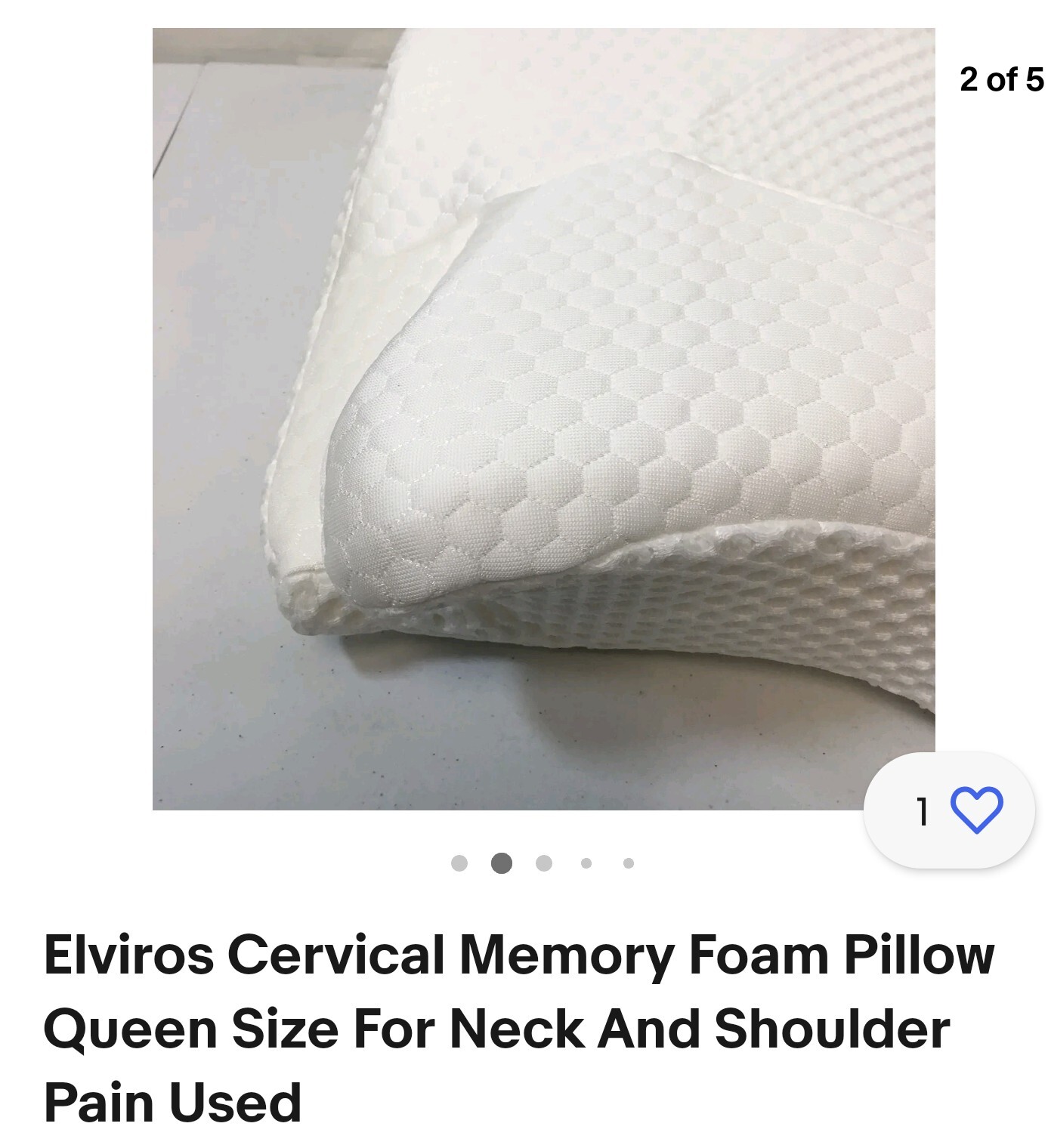Select the third photo indicator dot
This screenshot has height=1148, width=1048.
click(x=543, y=863)
